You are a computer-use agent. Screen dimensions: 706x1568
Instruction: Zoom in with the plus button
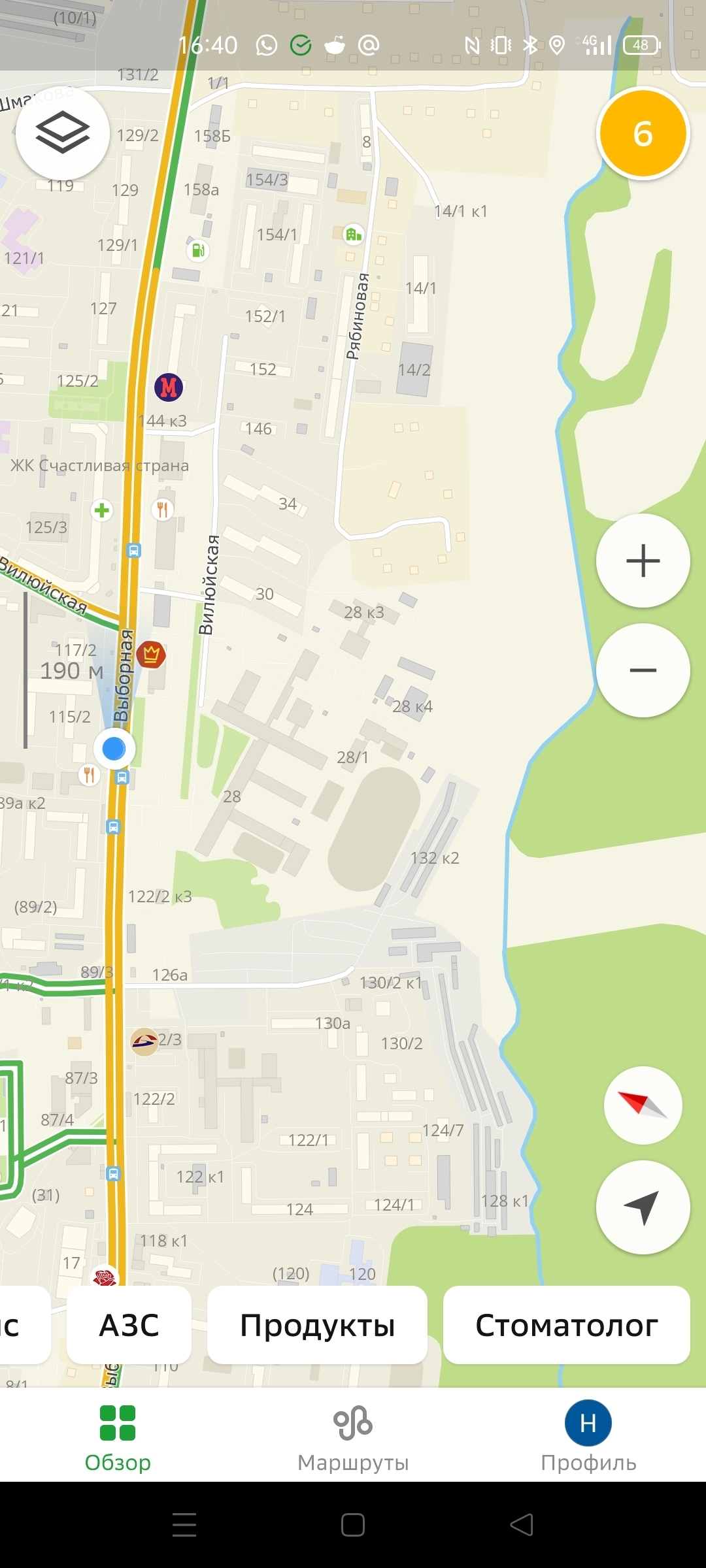(643, 561)
